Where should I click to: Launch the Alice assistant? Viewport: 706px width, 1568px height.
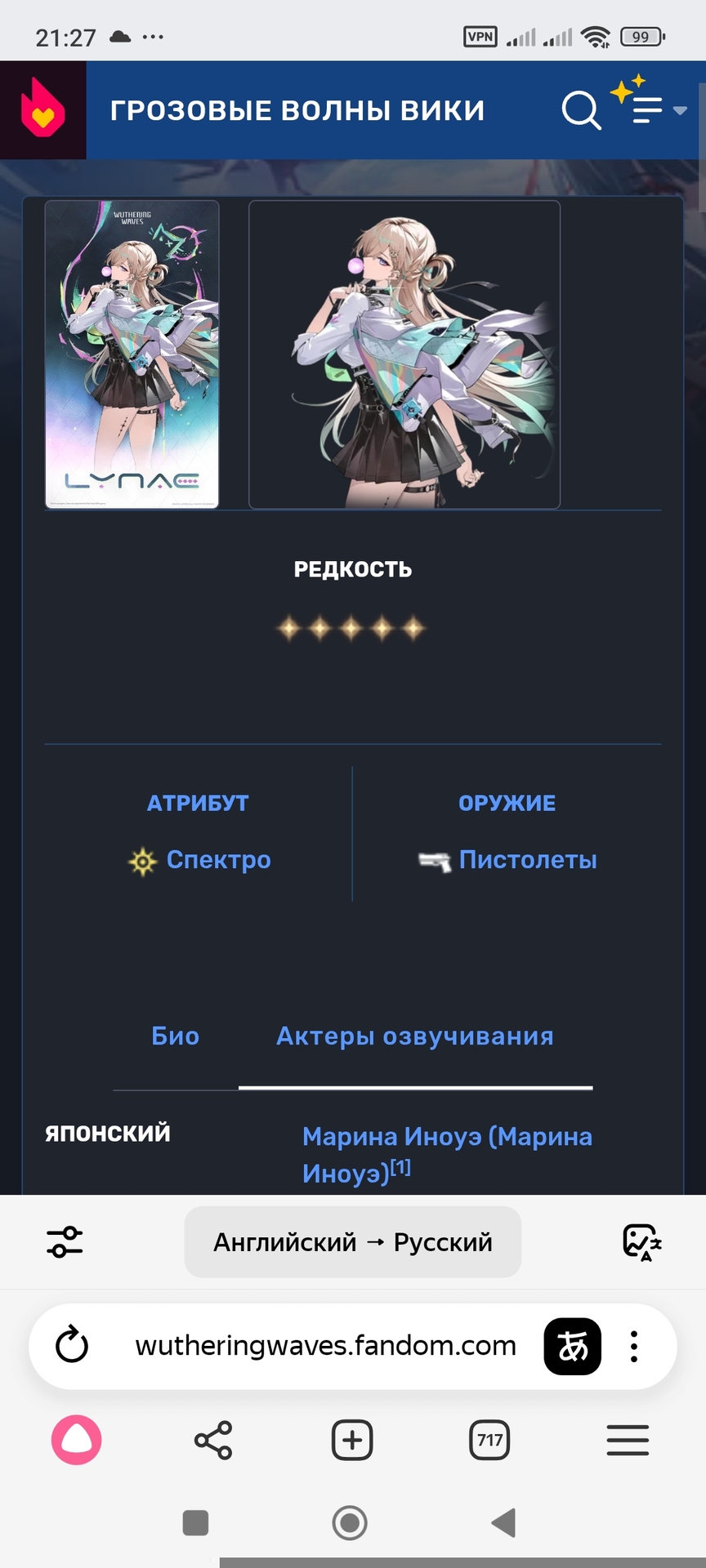pyautogui.click(x=77, y=1440)
